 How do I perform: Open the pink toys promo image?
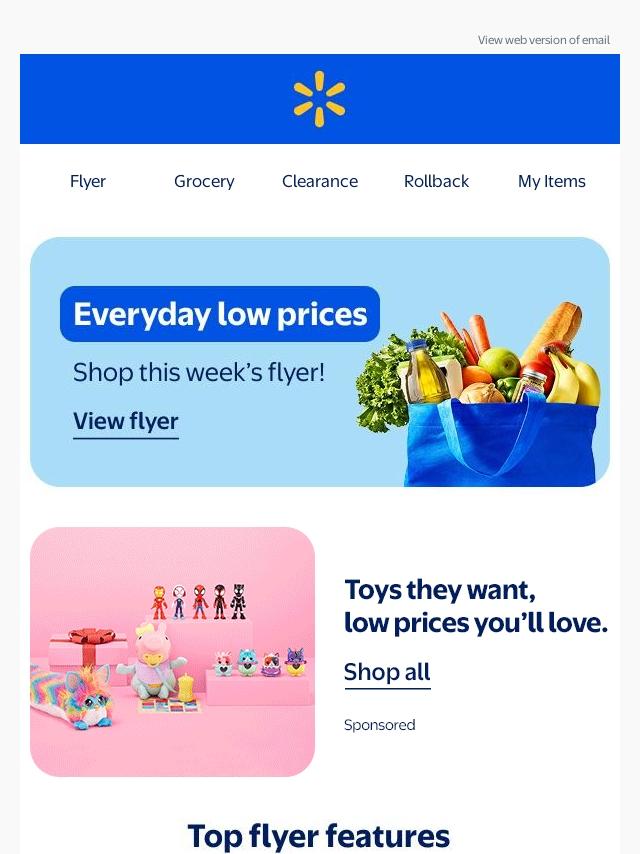tap(172, 652)
